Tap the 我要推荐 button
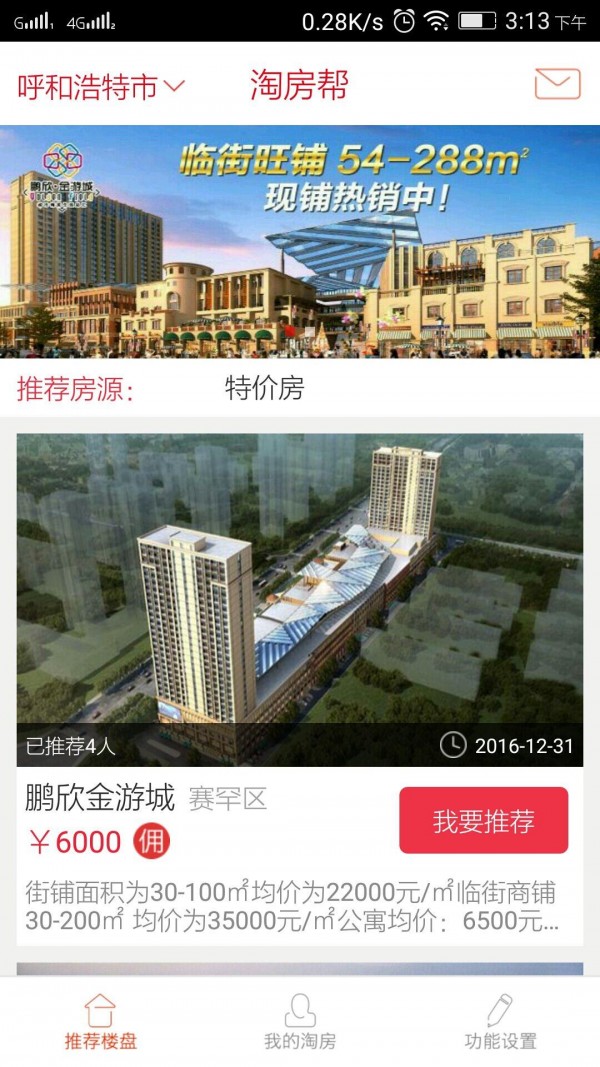 483,821
